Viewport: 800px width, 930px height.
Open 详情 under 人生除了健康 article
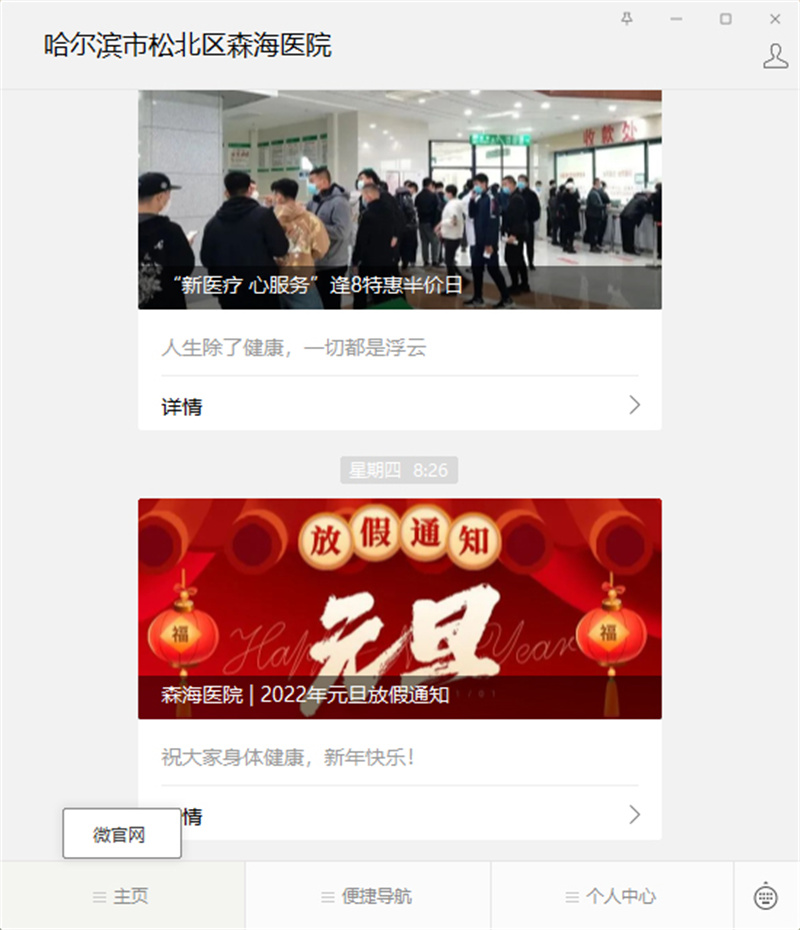399,406
